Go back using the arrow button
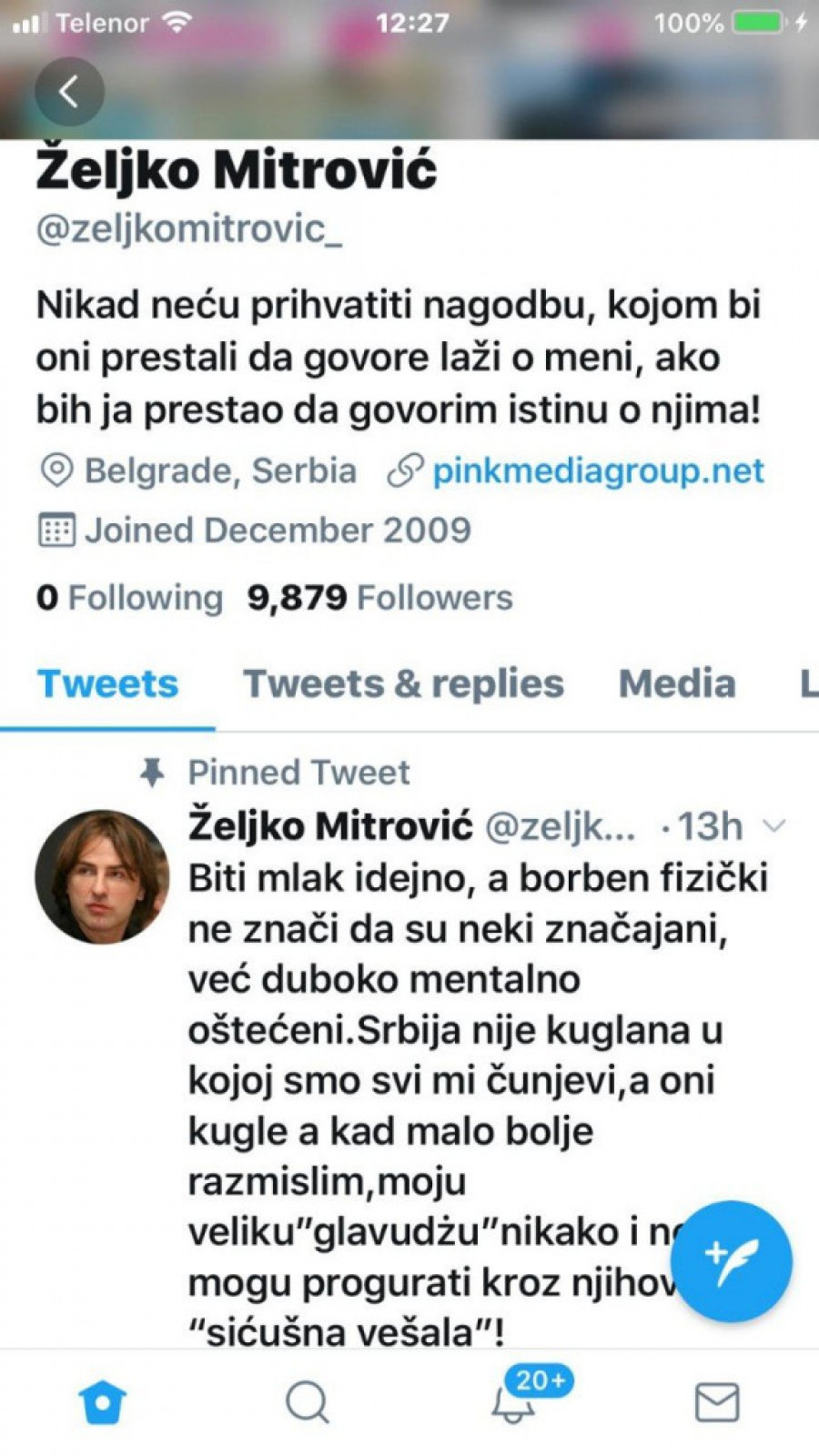 [x=69, y=92]
